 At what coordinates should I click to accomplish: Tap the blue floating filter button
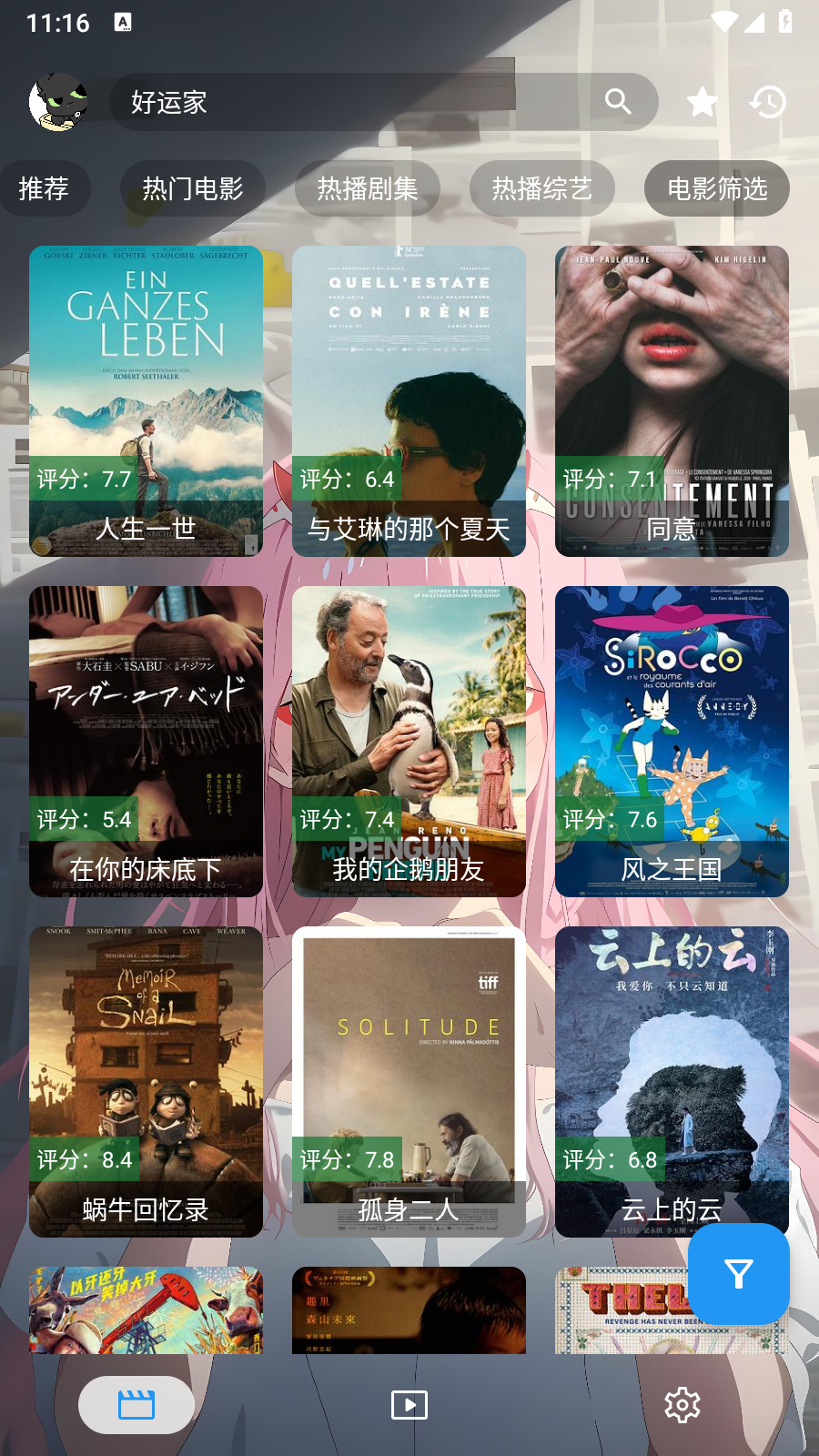pos(738,1274)
